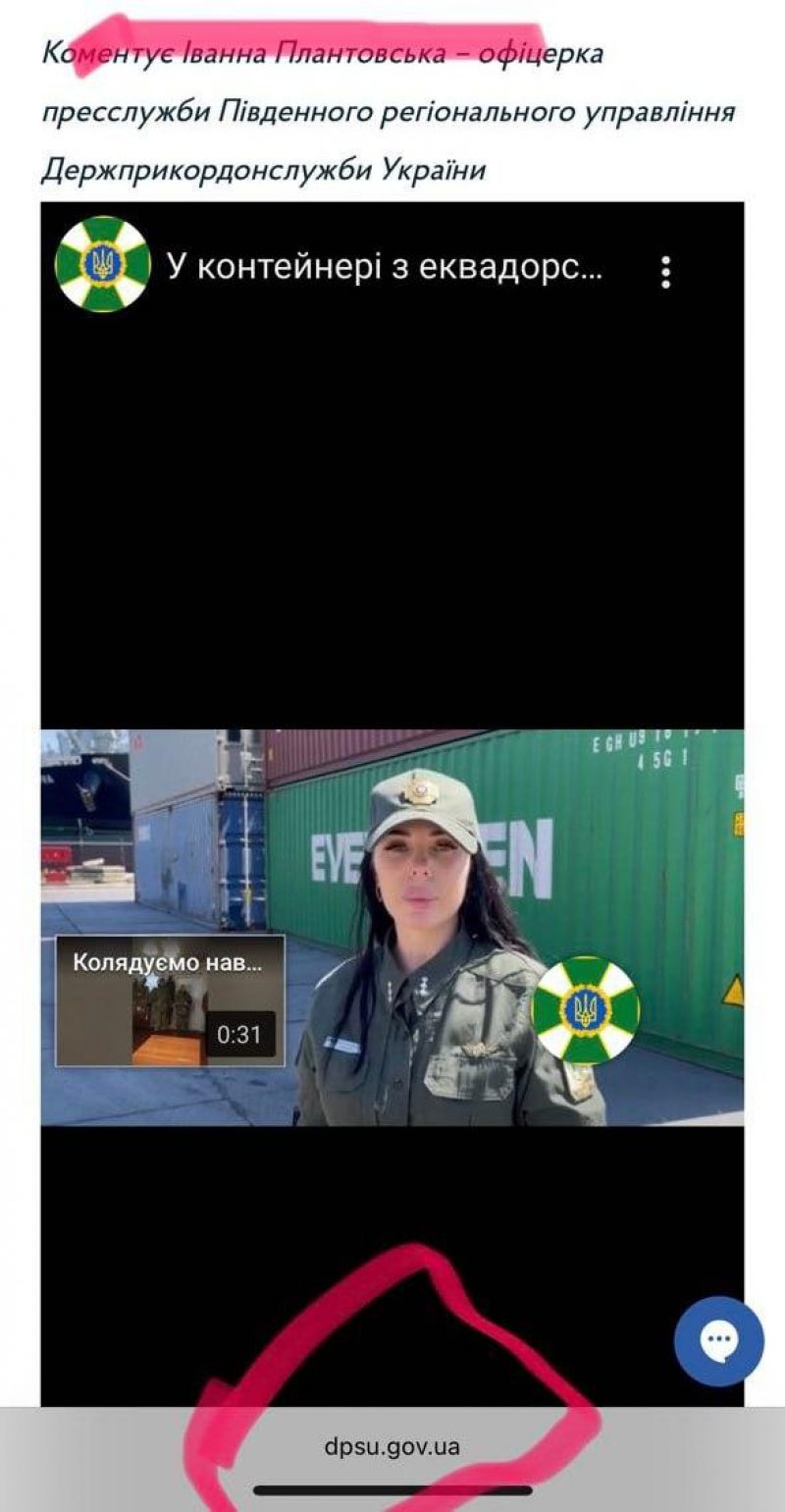Open the channel avatar beside the video title
The width and height of the screenshot is (785, 1512).
pyautogui.click(x=102, y=264)
